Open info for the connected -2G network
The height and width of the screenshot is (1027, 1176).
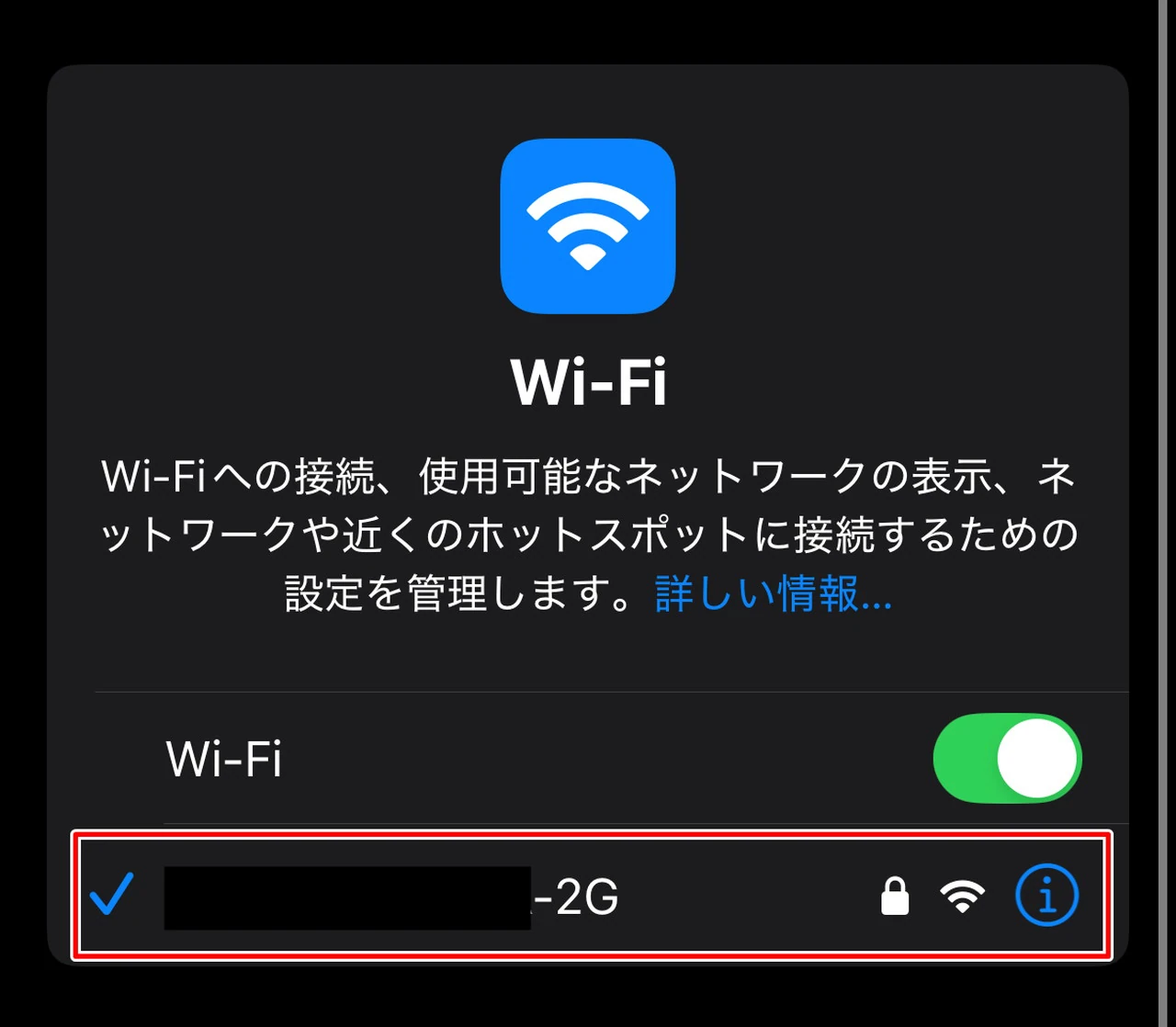tap(1046, 896)
